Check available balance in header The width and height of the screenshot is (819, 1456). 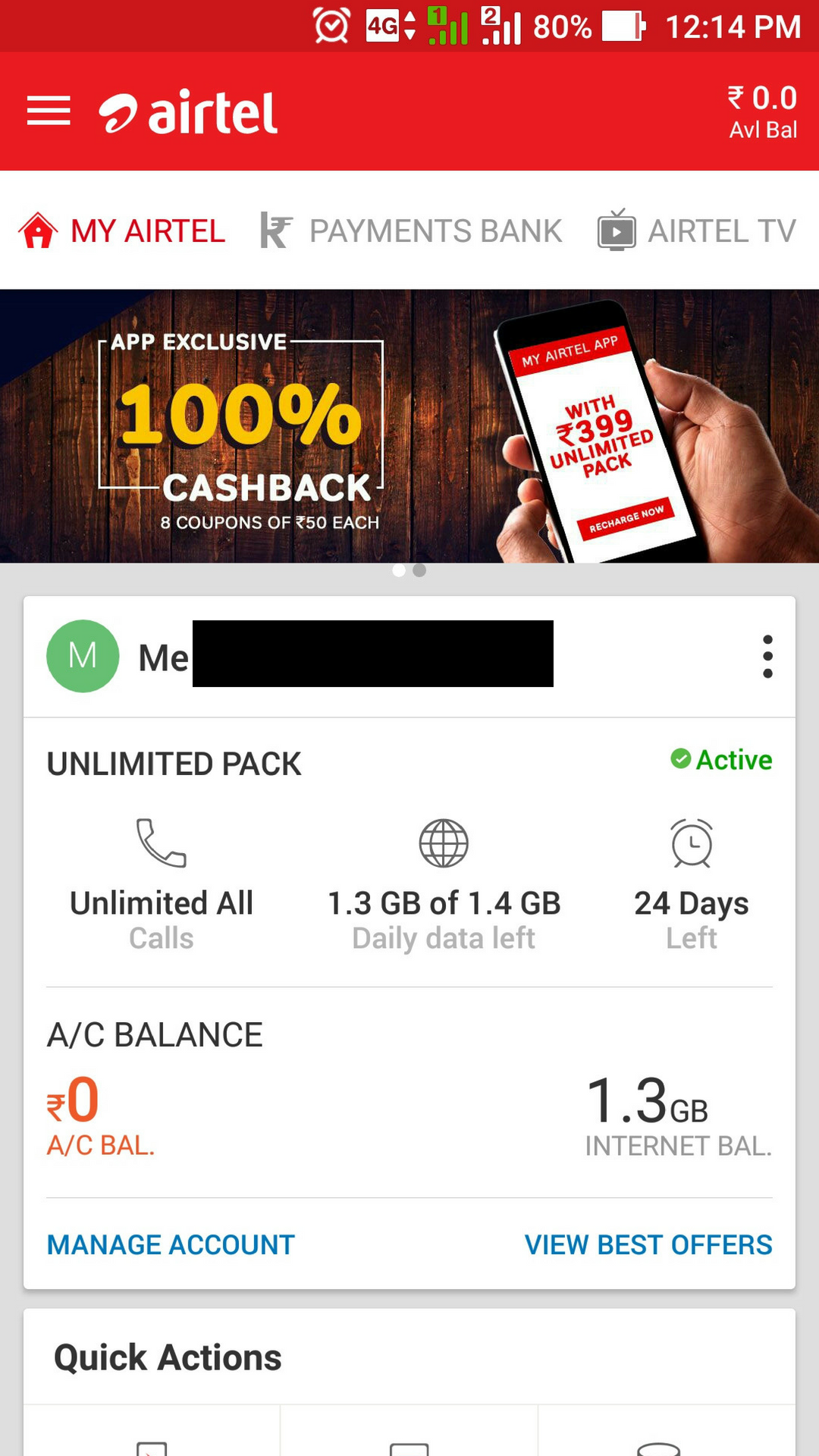coord(762,111)
